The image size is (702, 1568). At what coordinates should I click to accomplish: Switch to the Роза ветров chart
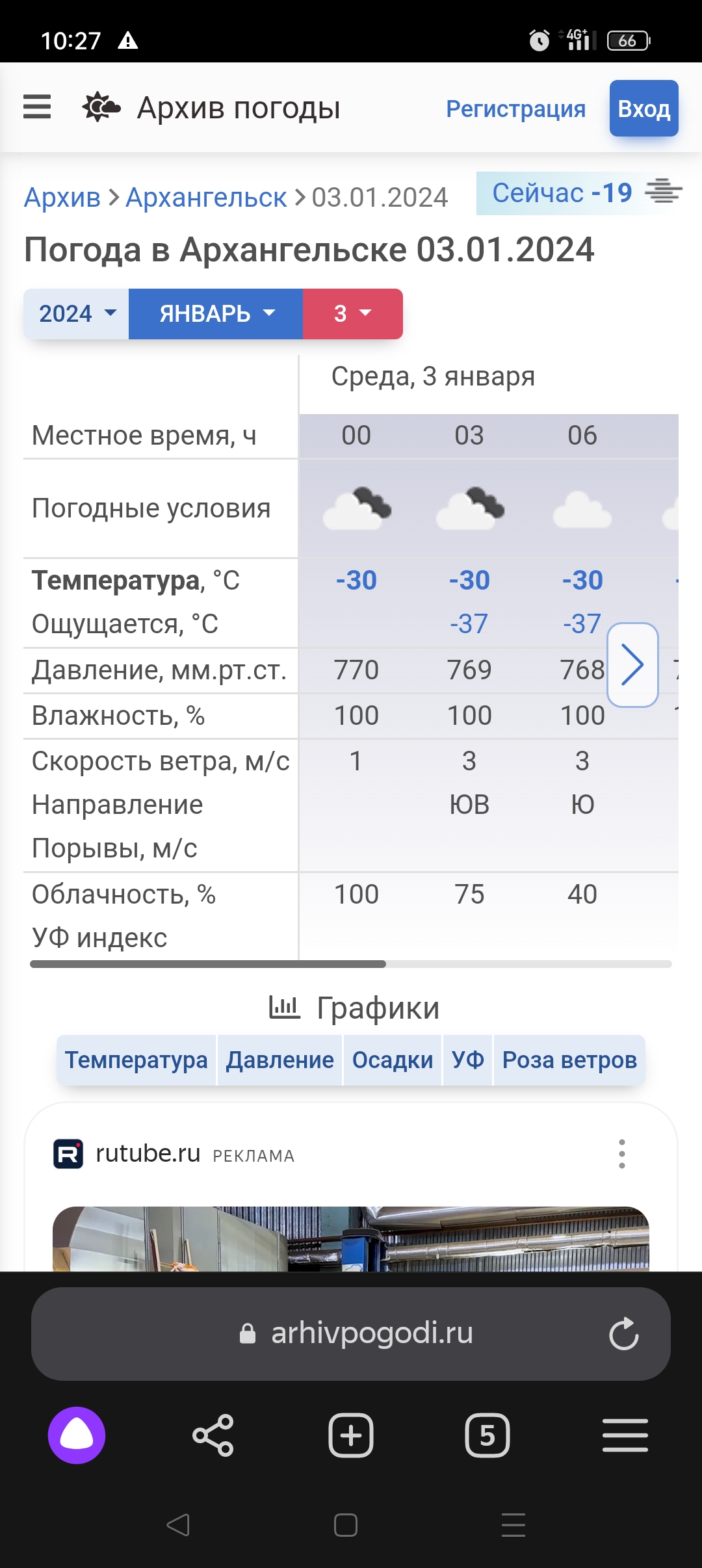[x=569, y=1060]
